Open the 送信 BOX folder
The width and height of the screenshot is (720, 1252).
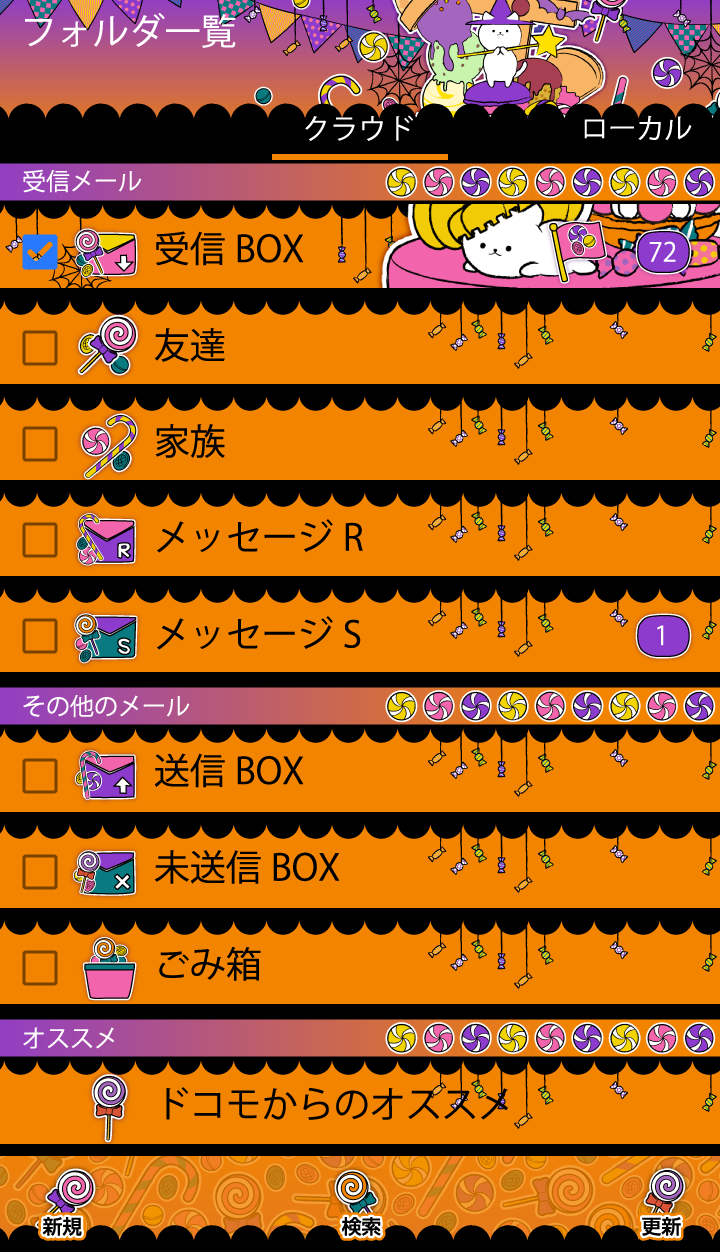(x=230, y=772)
